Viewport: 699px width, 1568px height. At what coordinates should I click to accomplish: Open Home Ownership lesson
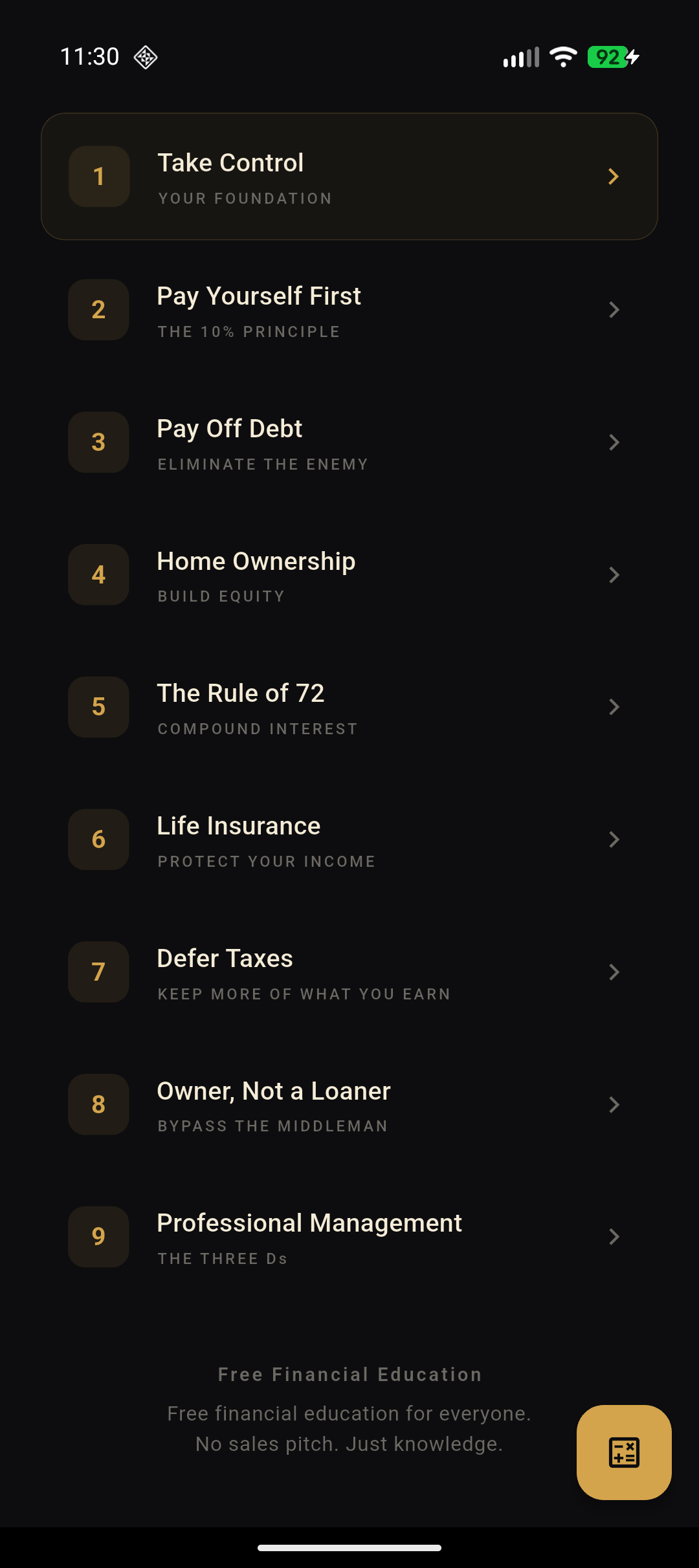[349, 575]
